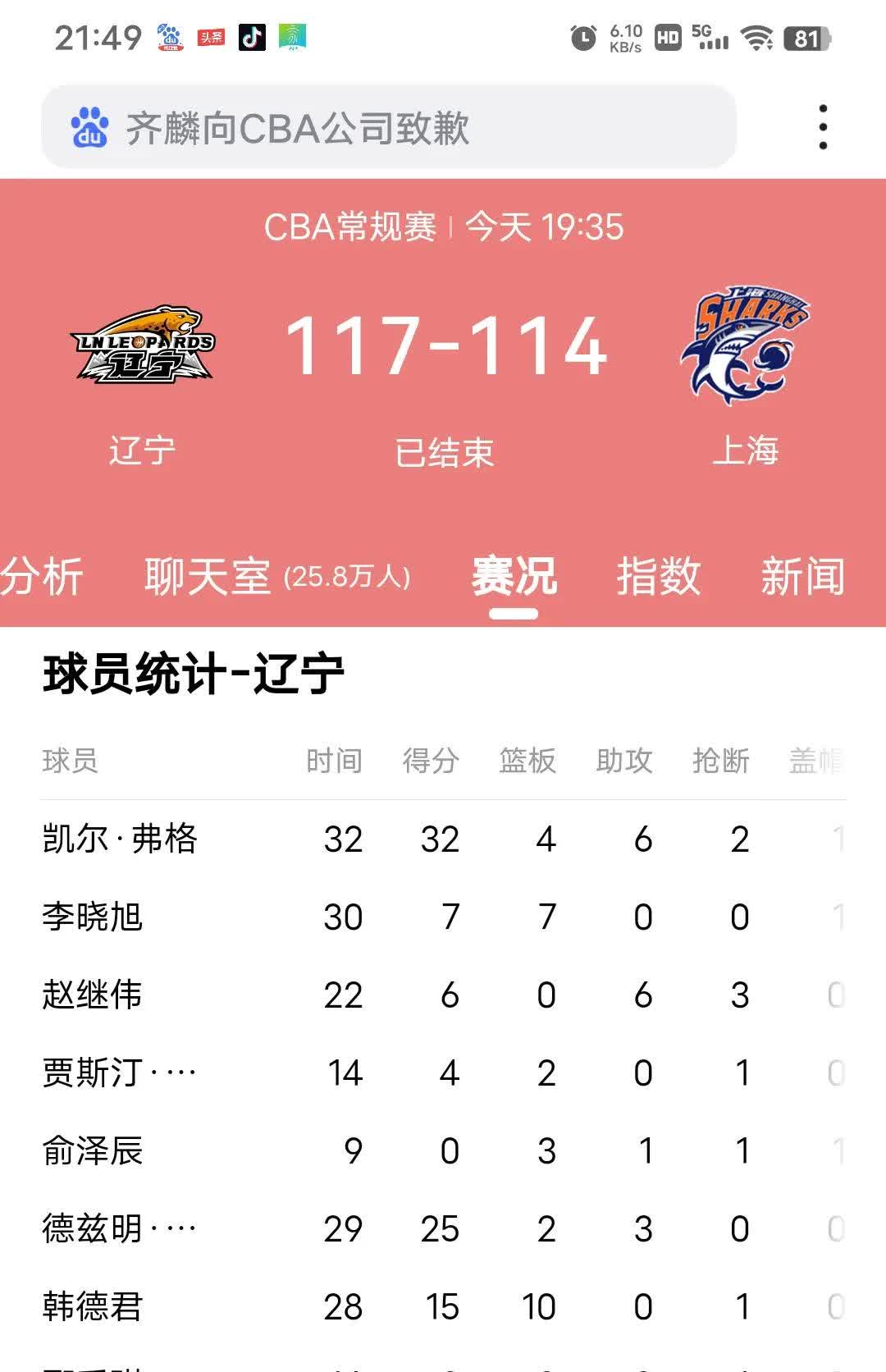
Task: Select the 赛况 tab
Action: (514, 576)
